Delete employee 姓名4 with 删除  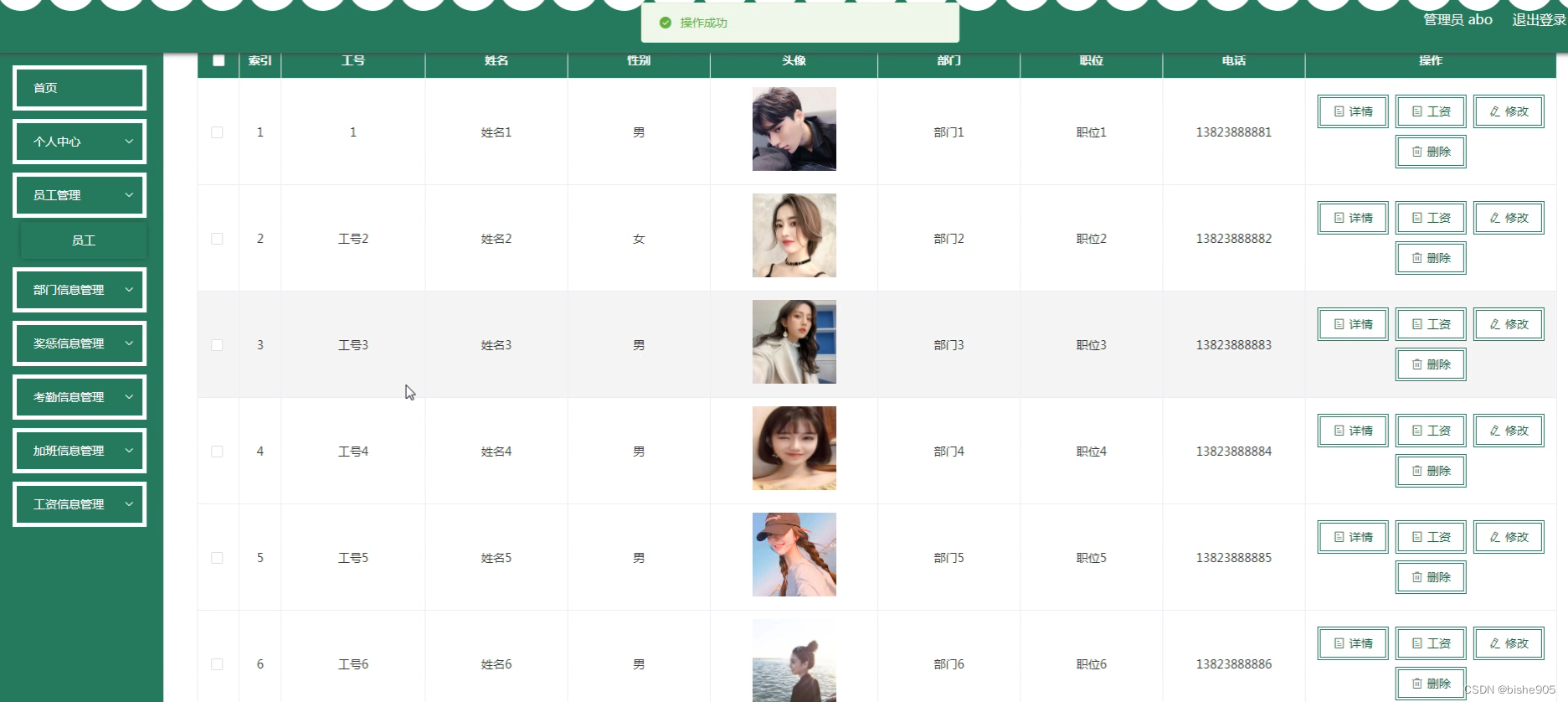click(1430, 471)
